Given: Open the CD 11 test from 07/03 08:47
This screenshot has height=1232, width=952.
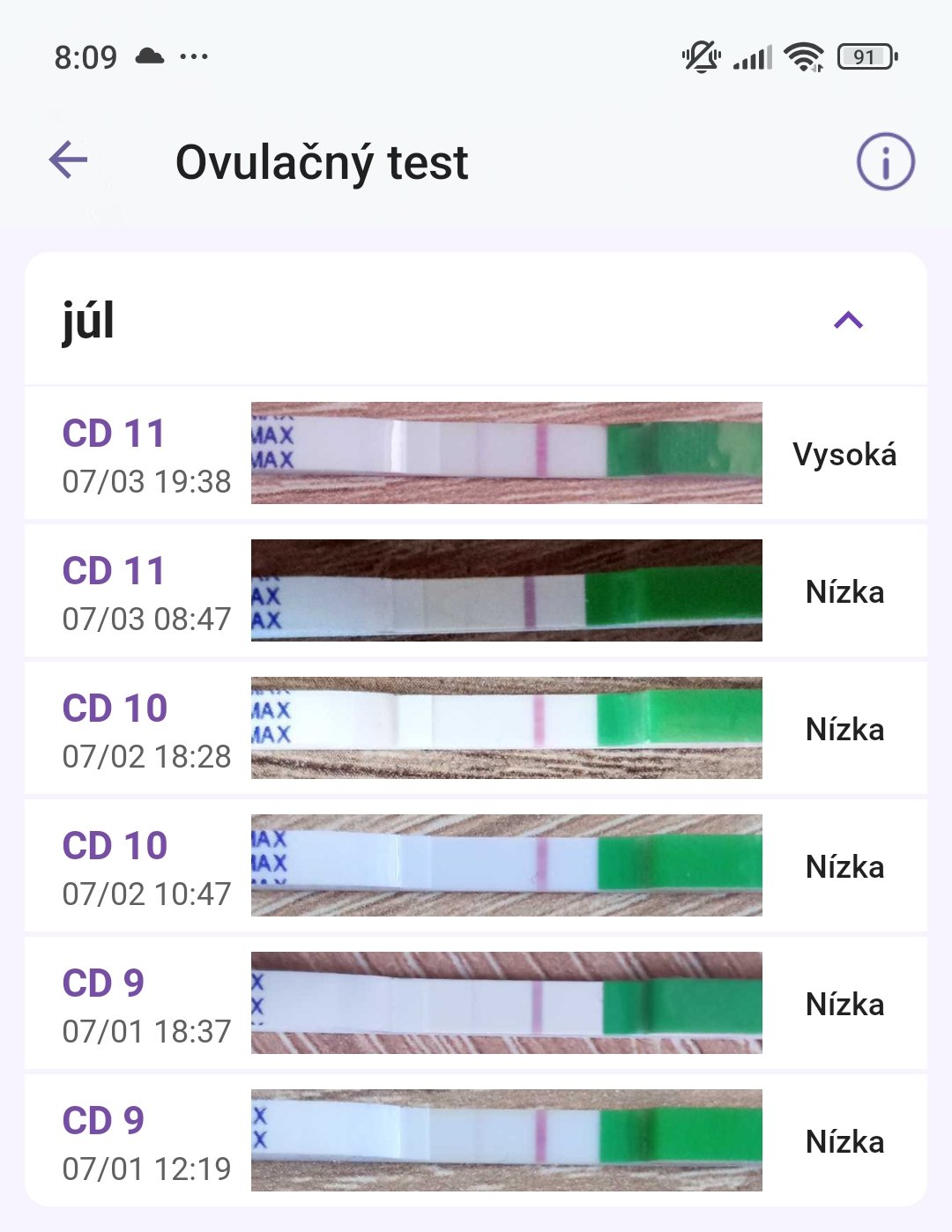Looking at the screenshot, I should click(476, 591).
